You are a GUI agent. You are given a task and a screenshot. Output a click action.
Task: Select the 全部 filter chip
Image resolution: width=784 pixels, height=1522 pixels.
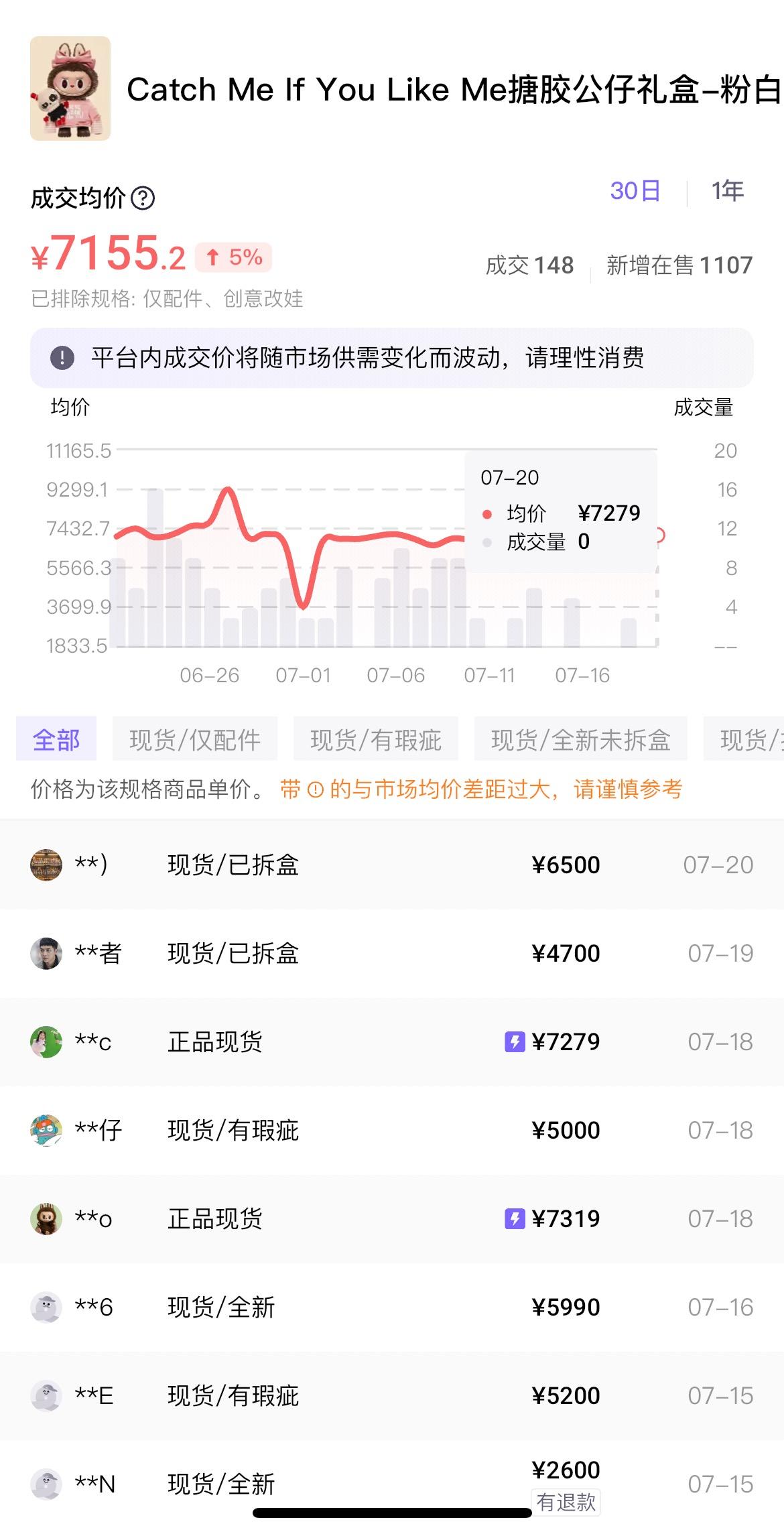tap(56, 740)
